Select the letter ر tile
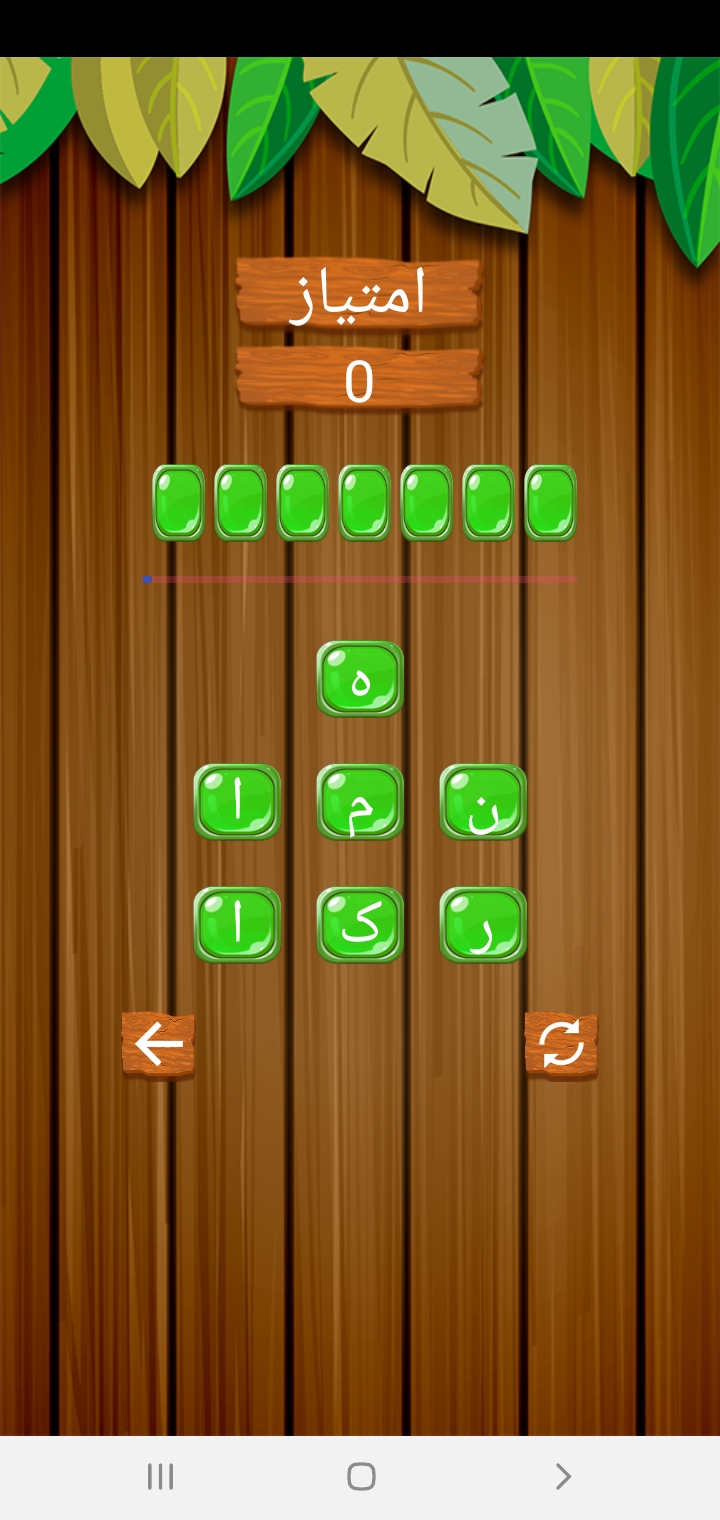720x1520 pixels. coord(483,925)
